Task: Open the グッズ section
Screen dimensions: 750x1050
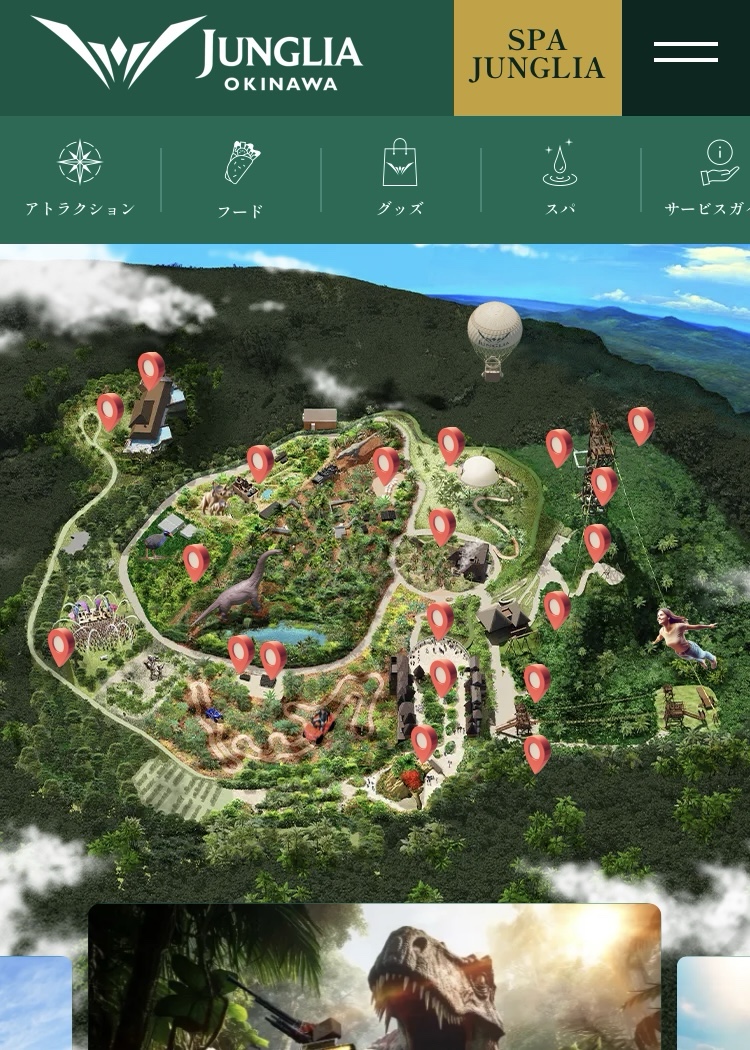Action: tap(400, 180)
